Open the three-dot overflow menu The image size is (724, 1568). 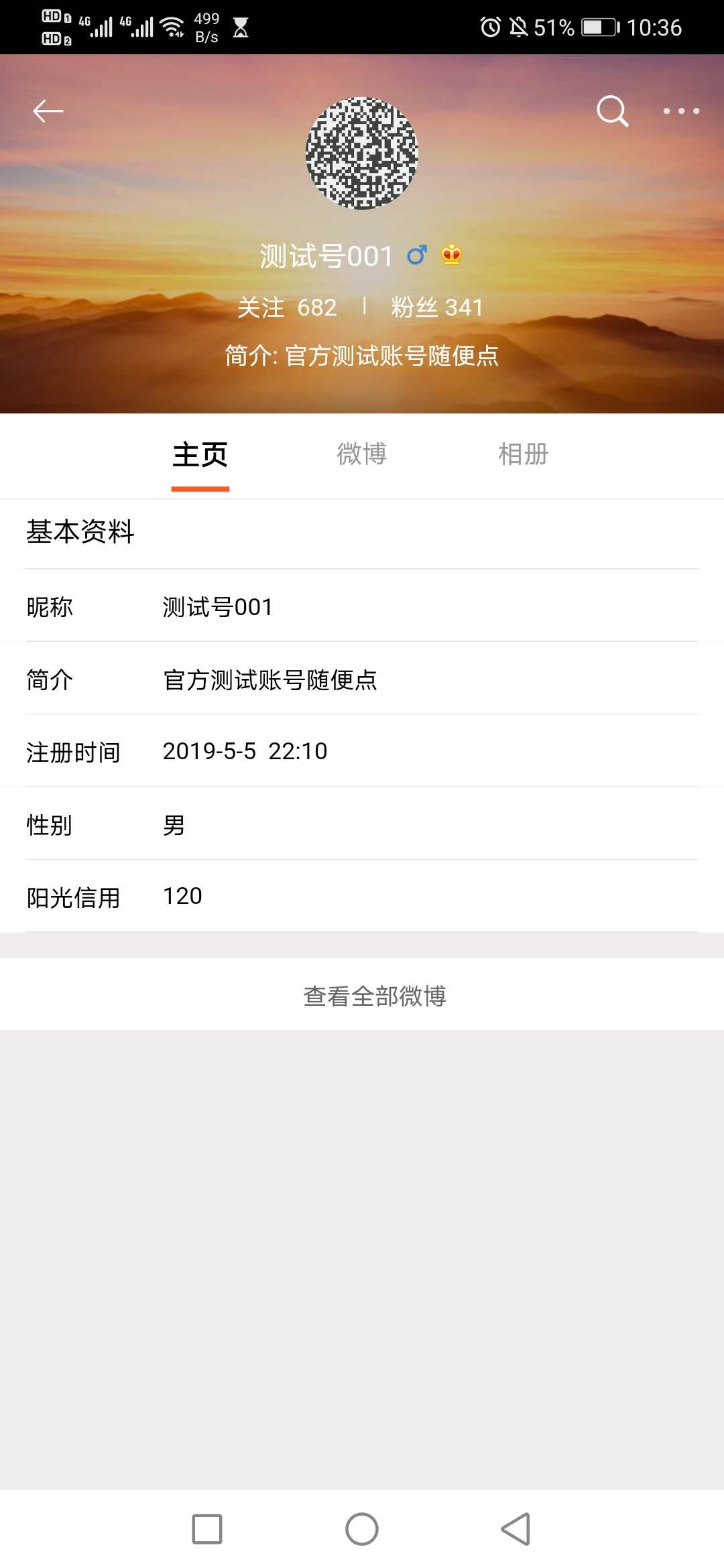tap(681, 111)
